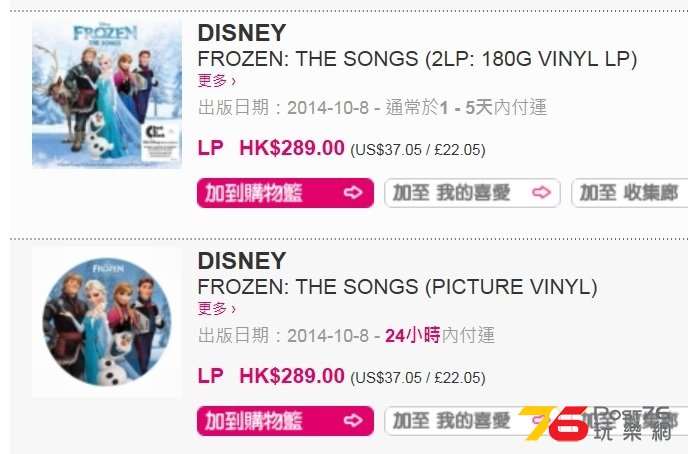Tap 更多 under the picture vinyl
This screenshot has height=454, width=688.
pos(216,309)
